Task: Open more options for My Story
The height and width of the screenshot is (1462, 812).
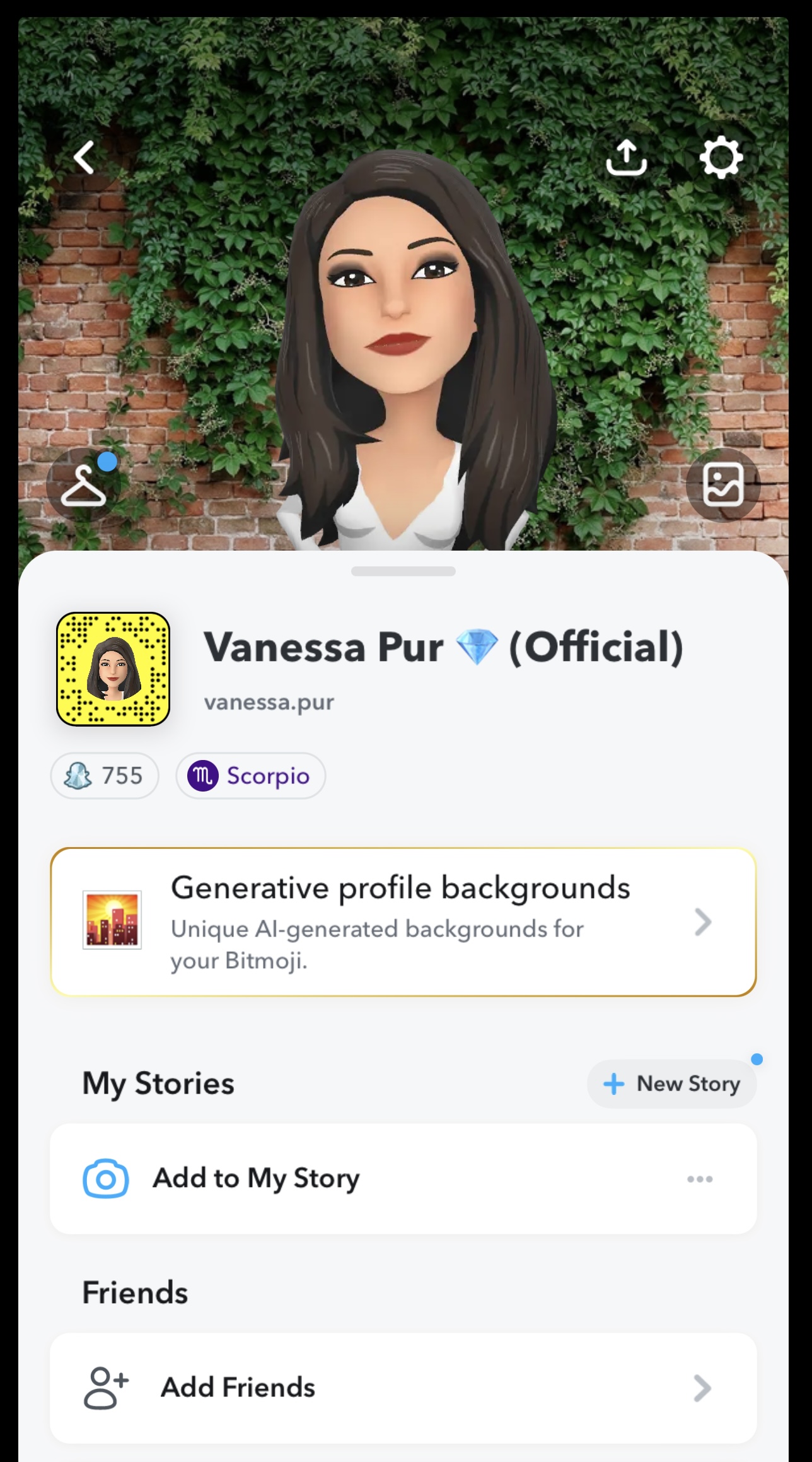Action: coord(700,1178)
